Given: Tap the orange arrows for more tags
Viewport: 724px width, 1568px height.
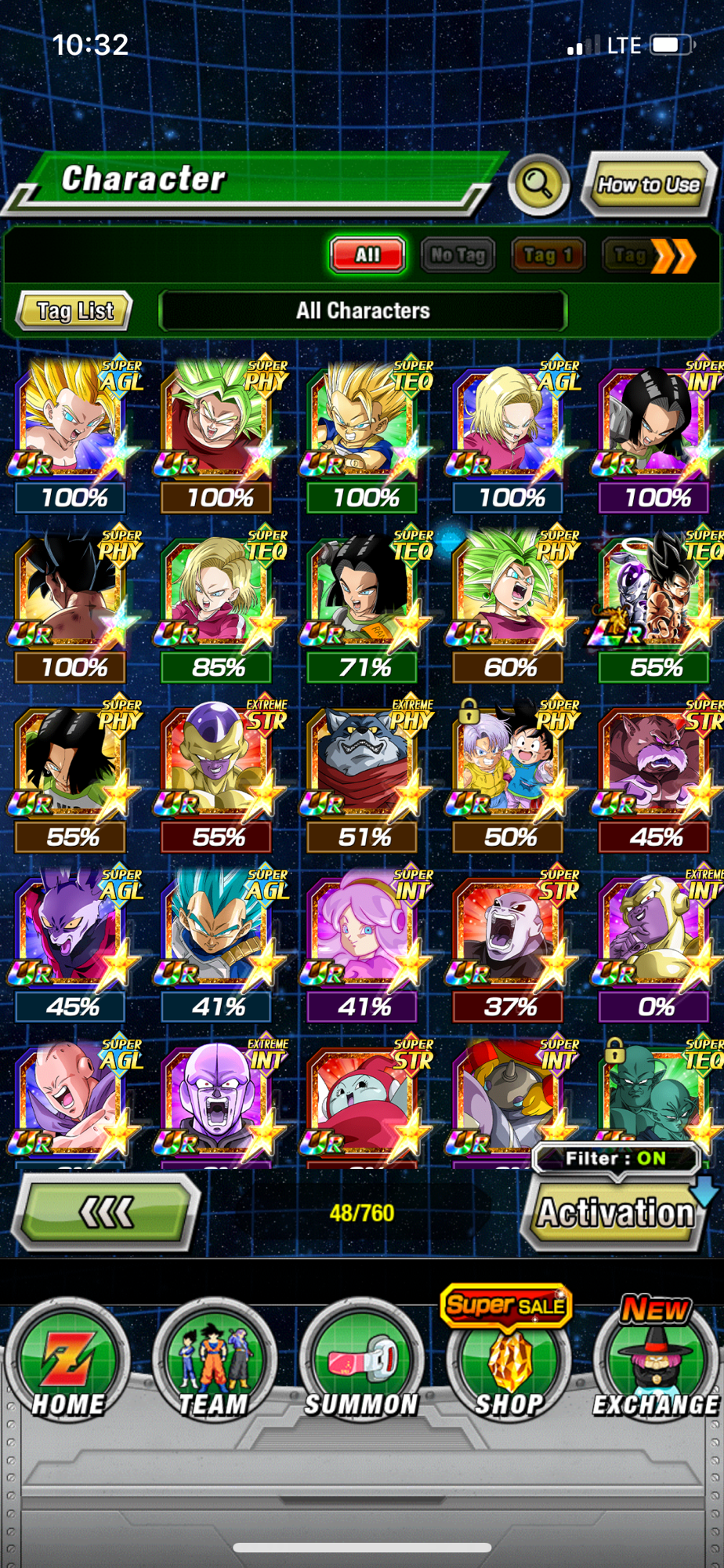Looking at the screenshot, I should click(674, 256).
